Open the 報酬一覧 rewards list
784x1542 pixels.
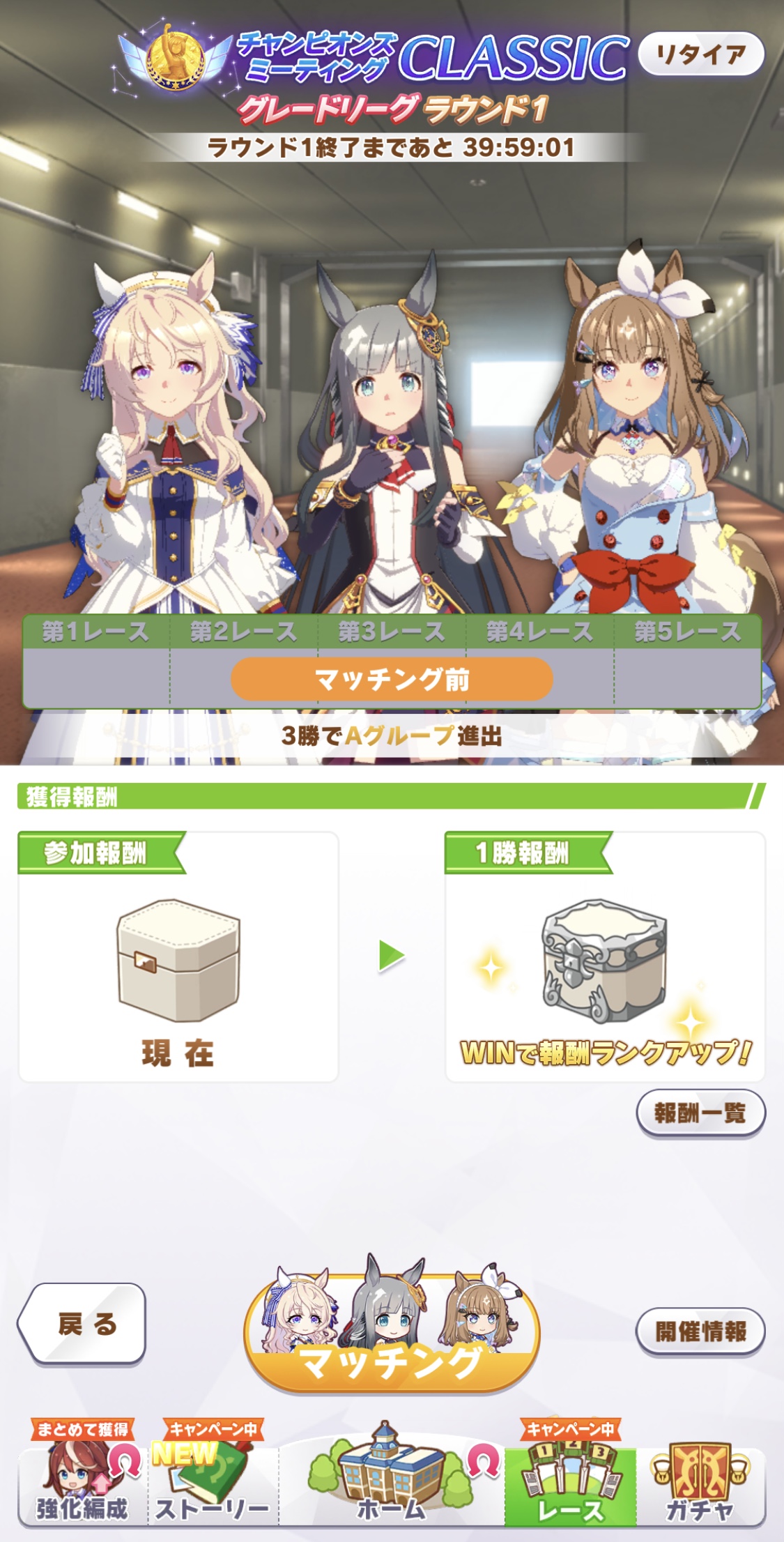pos(700,1113)
